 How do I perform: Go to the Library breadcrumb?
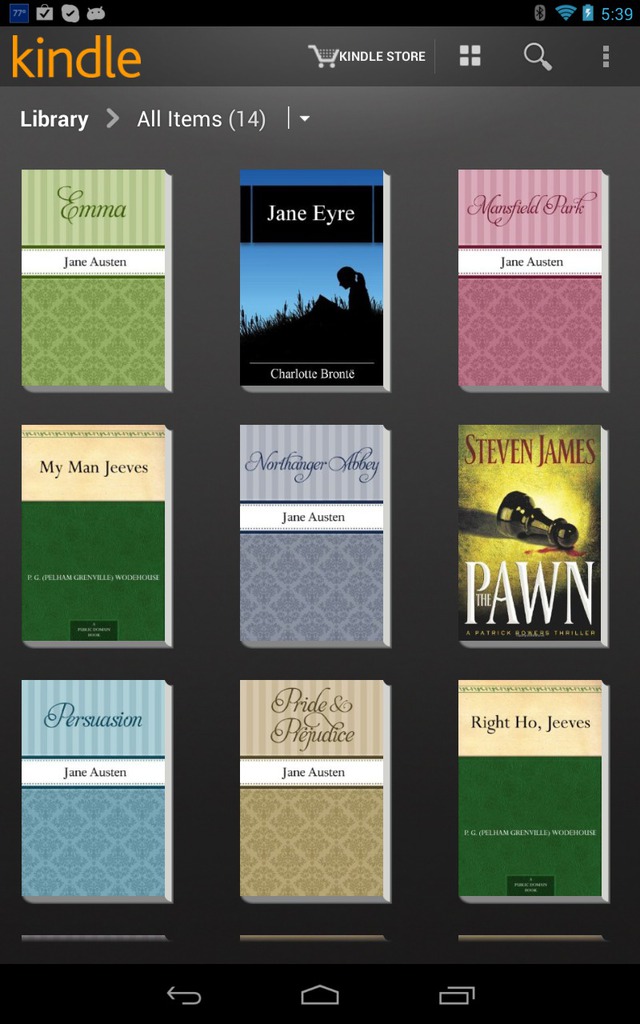54,119
